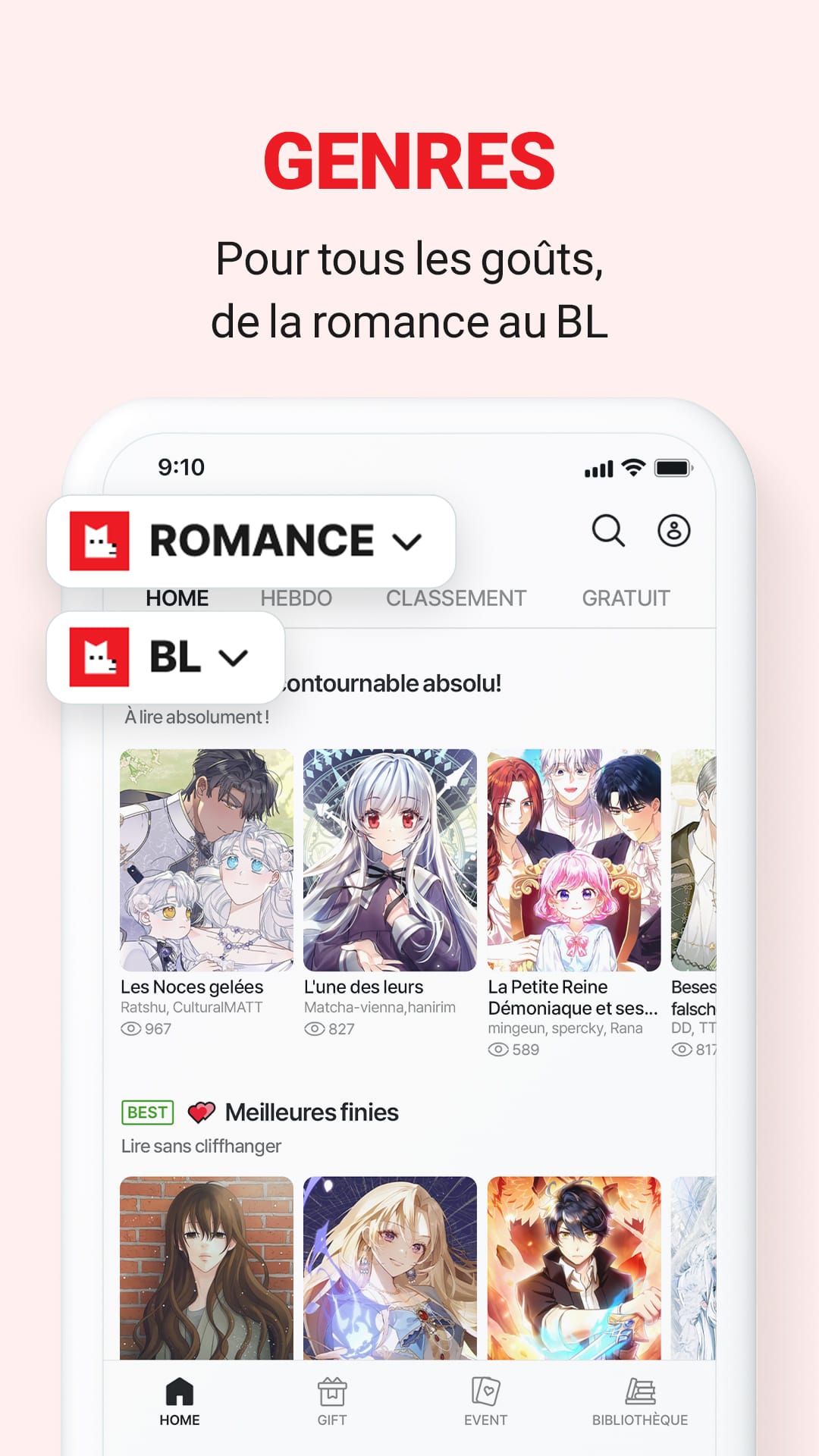Collapse the genre chevron next to BL
The image size is (819, 1456).
point(233,659)
